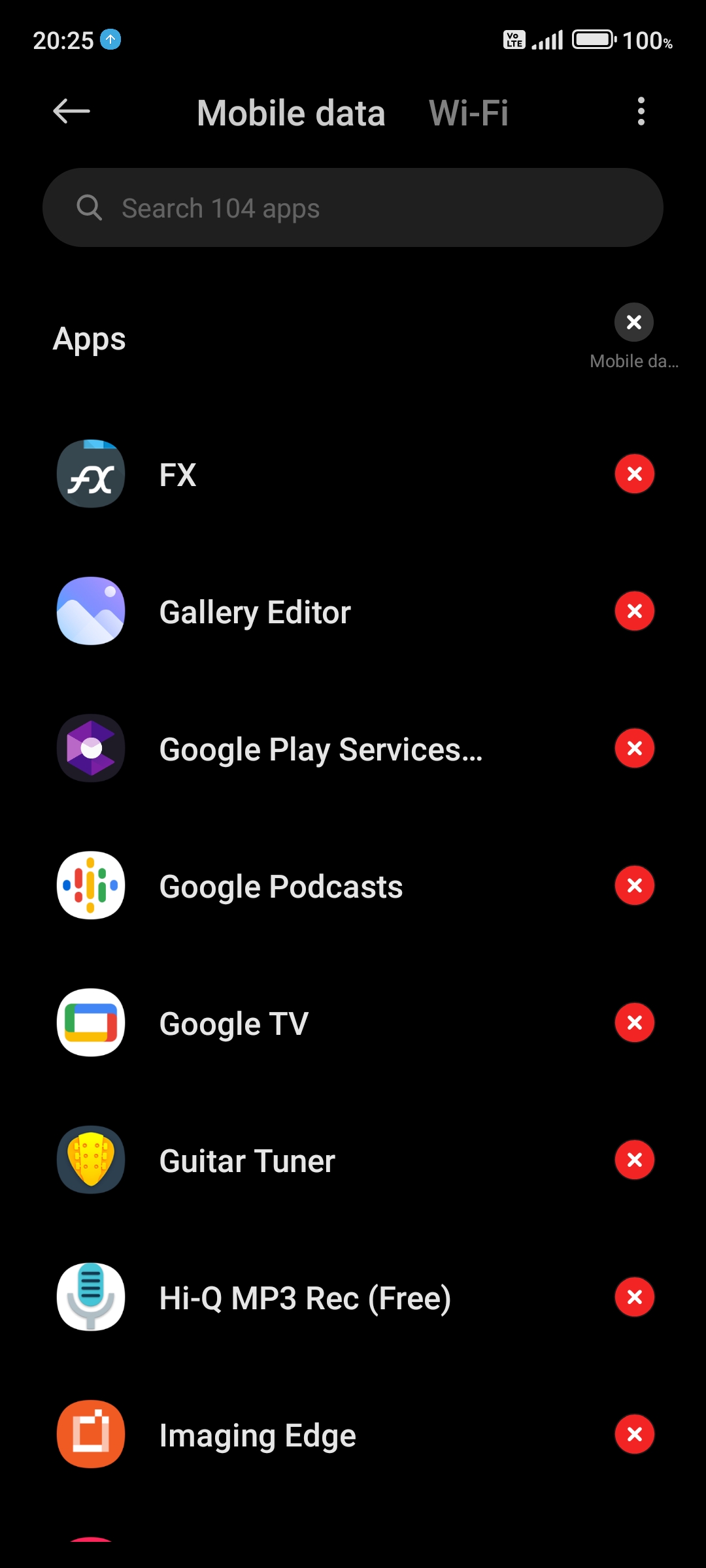Go back using the arrow icon

pyautogui.click(x=71, y=111)
